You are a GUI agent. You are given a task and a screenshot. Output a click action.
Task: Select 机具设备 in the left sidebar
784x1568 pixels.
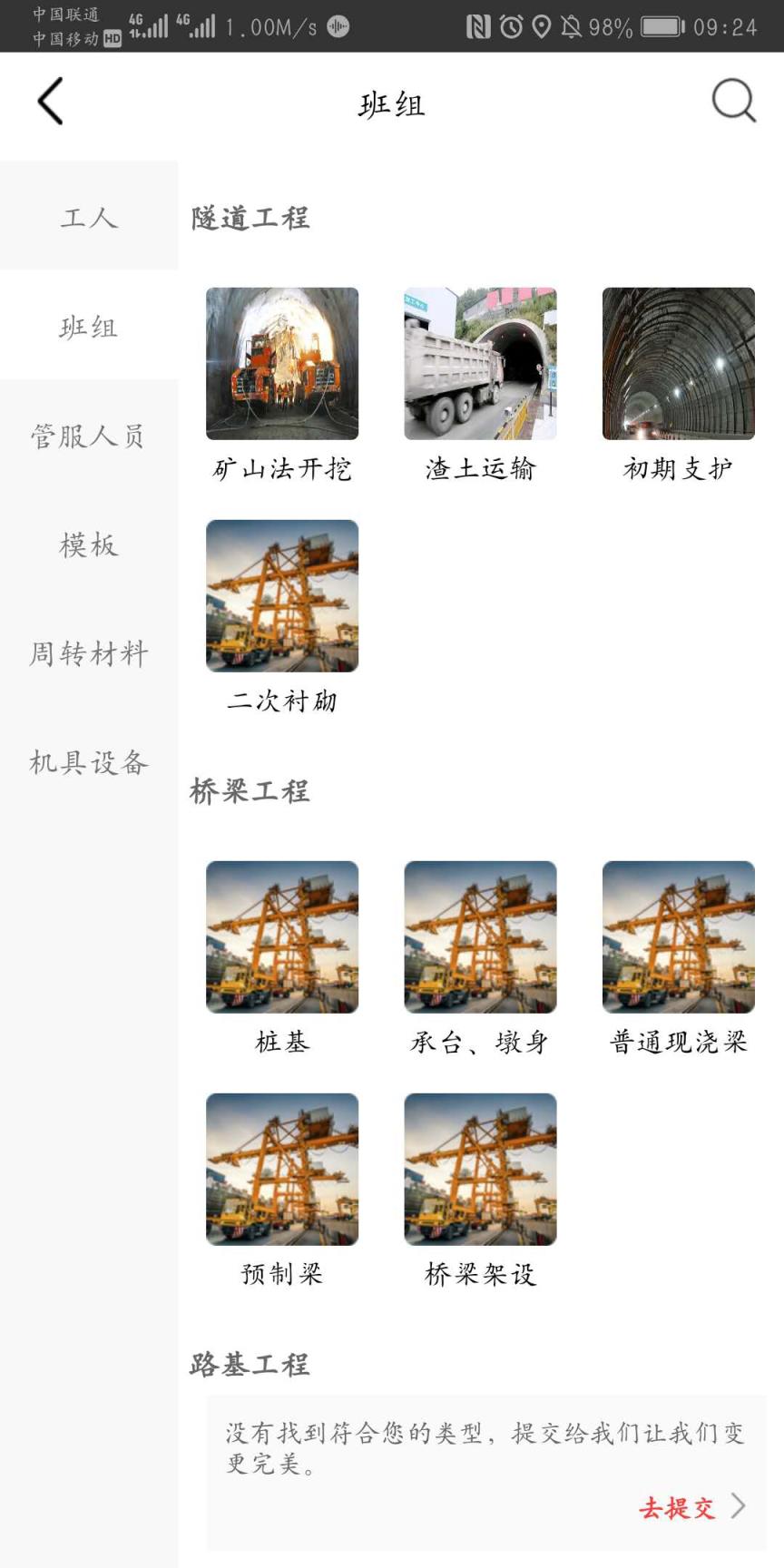tap(88, 763)
